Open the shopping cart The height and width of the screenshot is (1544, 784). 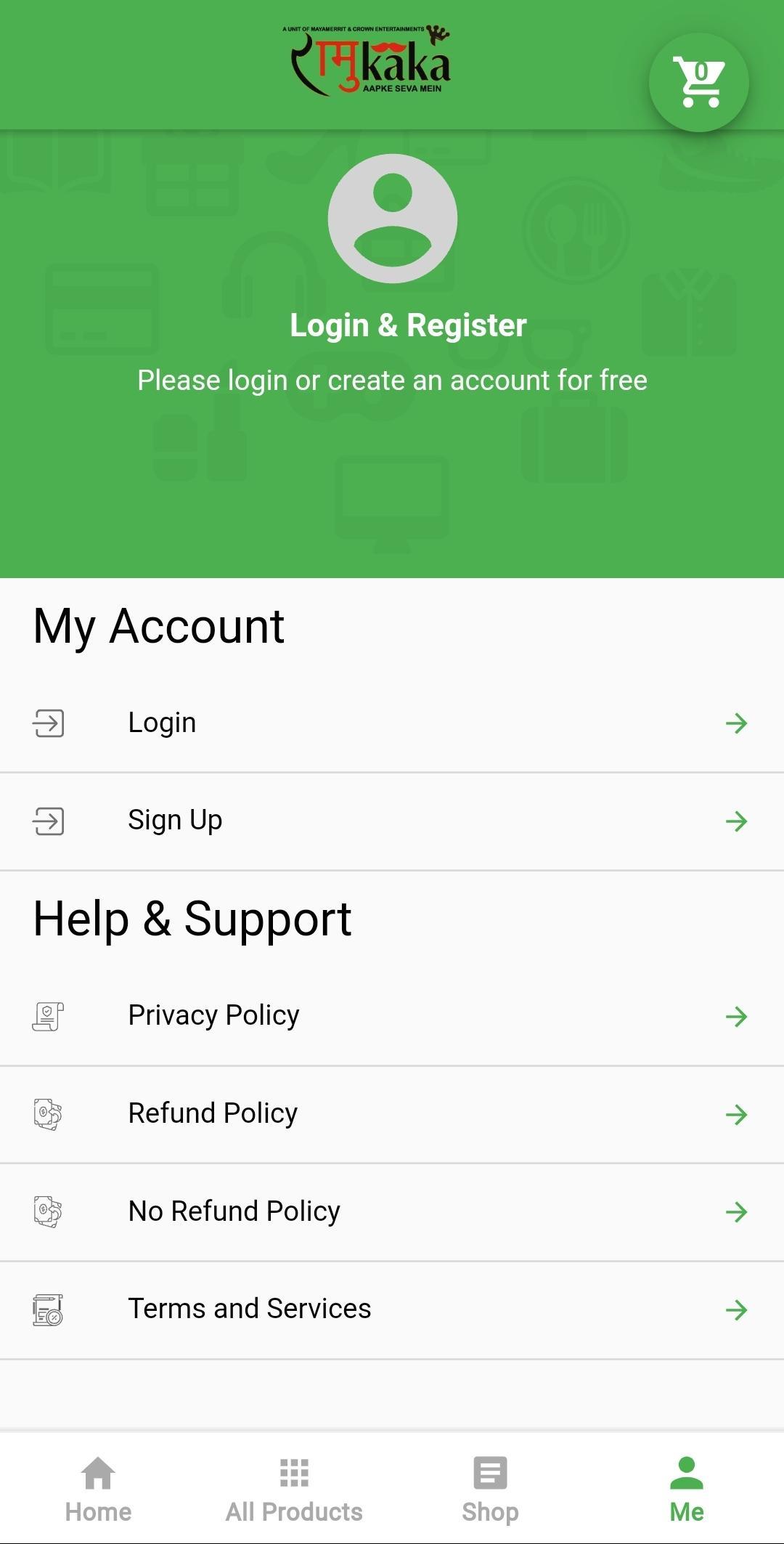click(698, 82)
